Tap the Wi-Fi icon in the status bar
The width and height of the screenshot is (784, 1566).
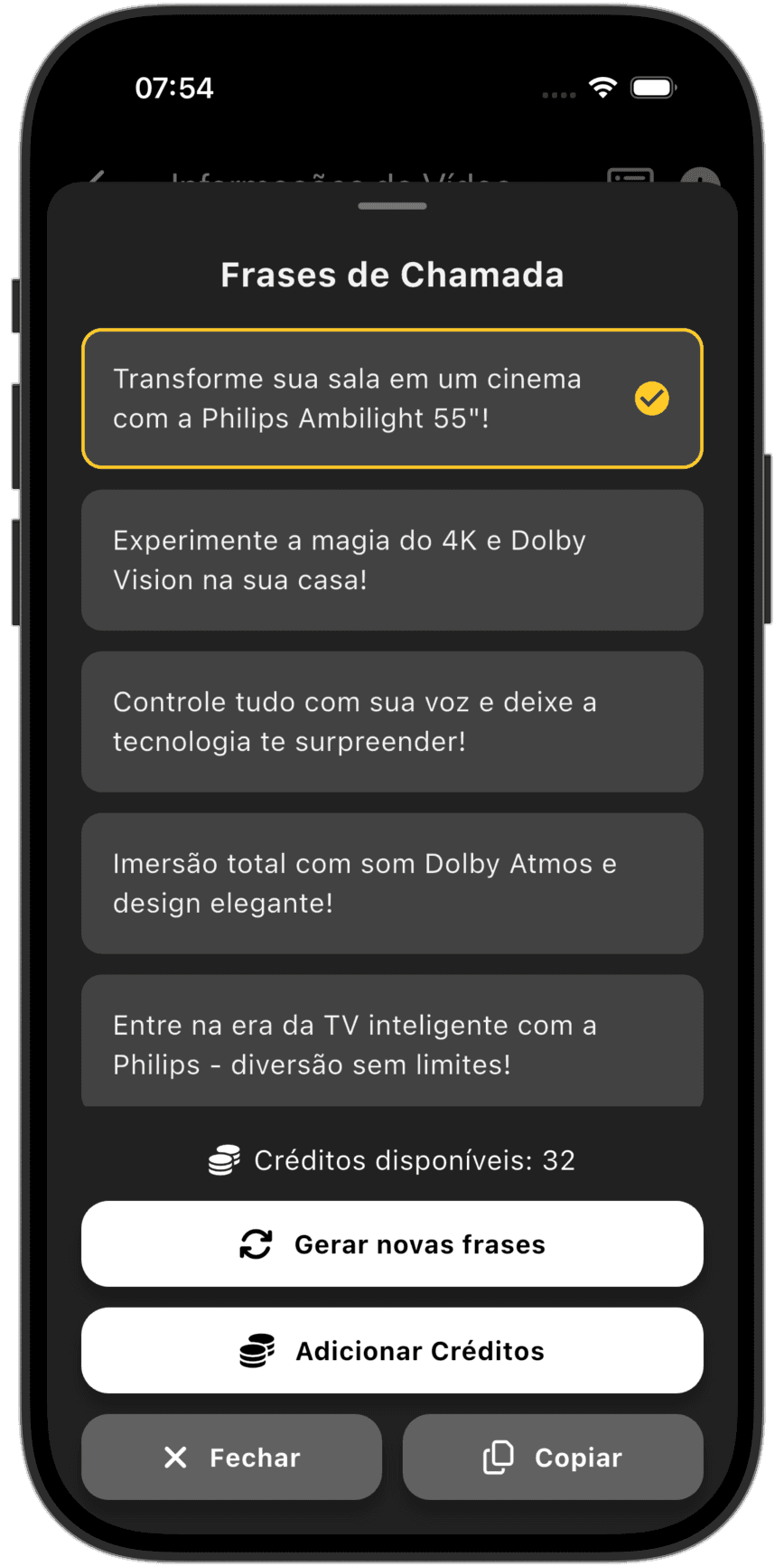coord(602,88)
